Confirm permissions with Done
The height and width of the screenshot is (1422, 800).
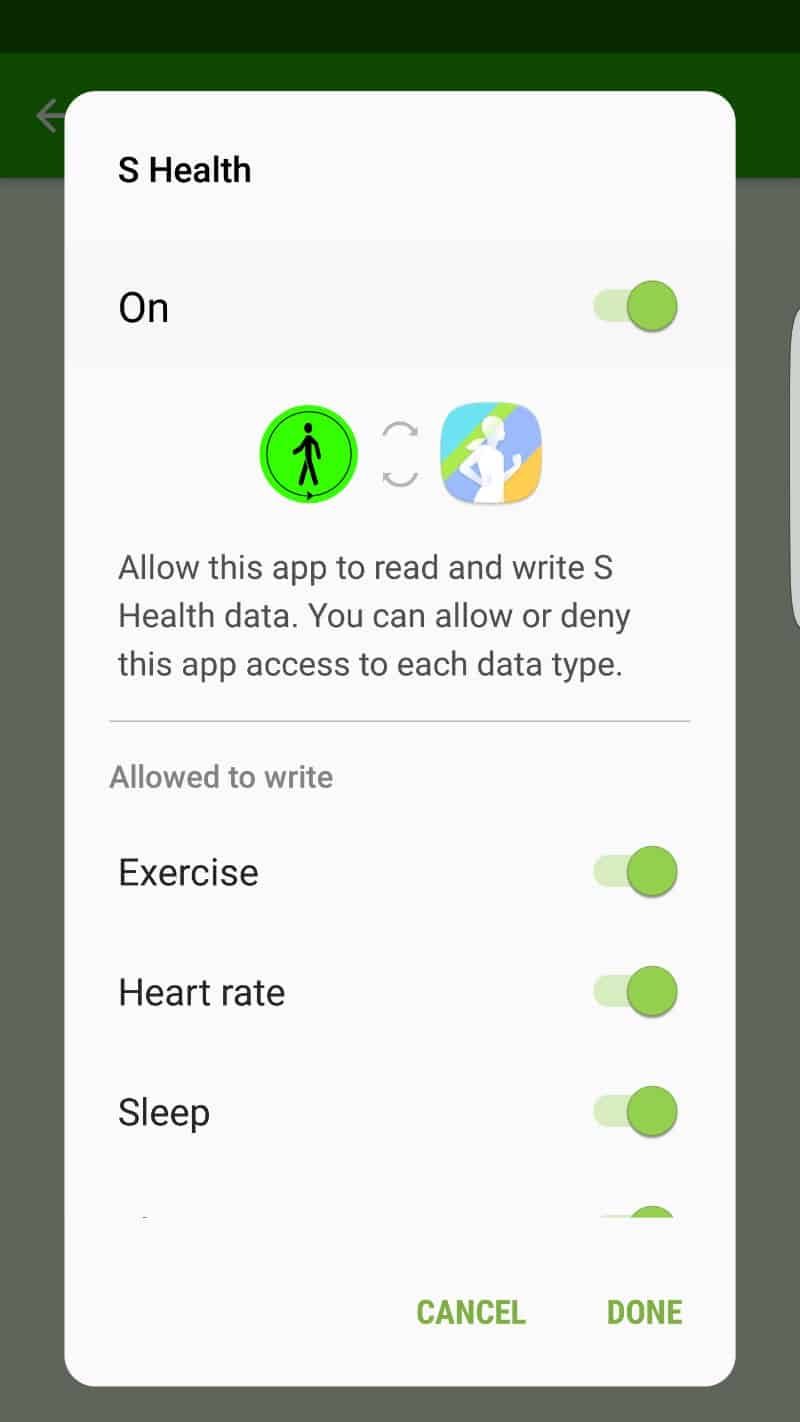644,1312
